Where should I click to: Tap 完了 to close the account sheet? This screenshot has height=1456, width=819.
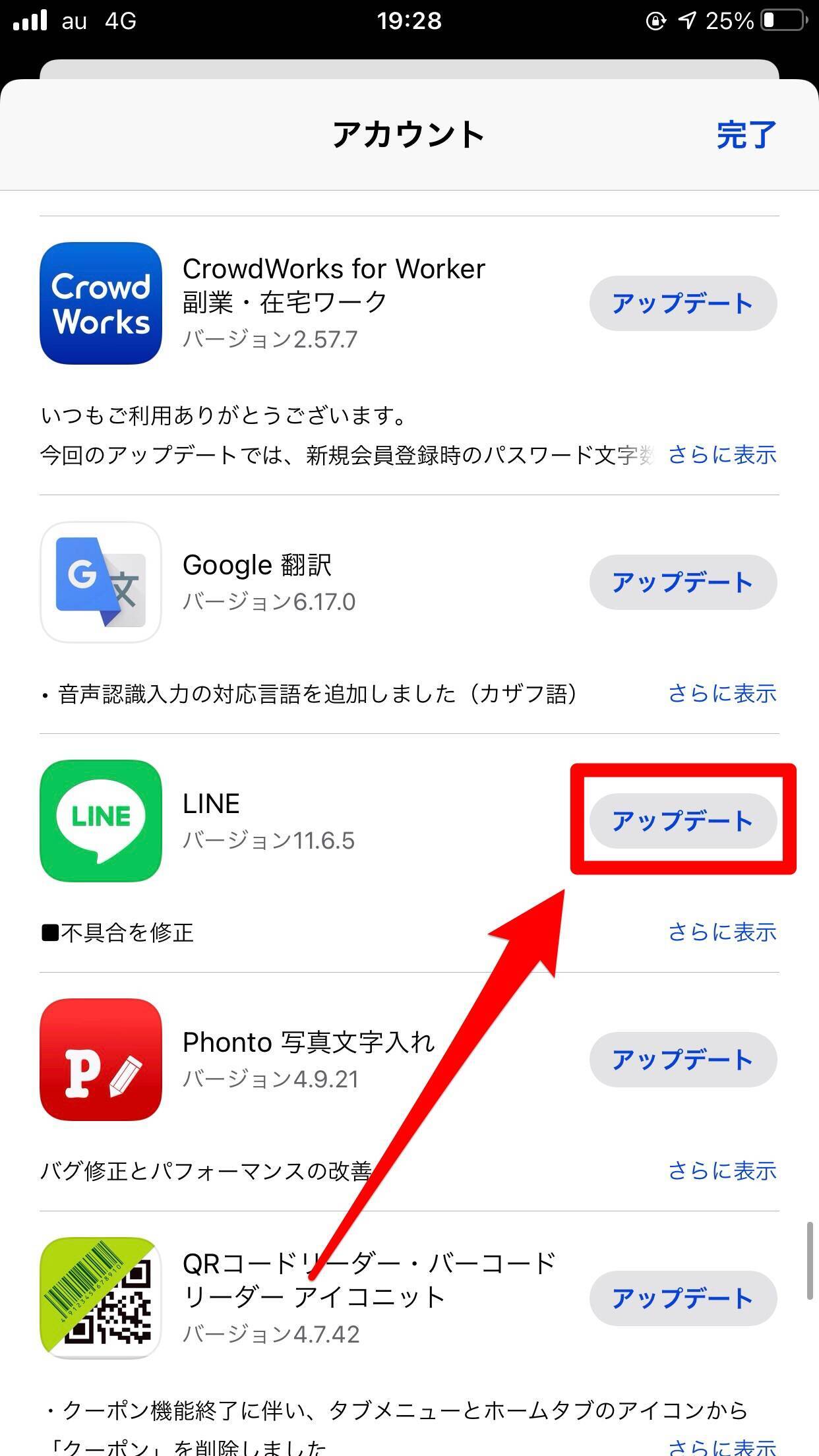pos(746,135)
